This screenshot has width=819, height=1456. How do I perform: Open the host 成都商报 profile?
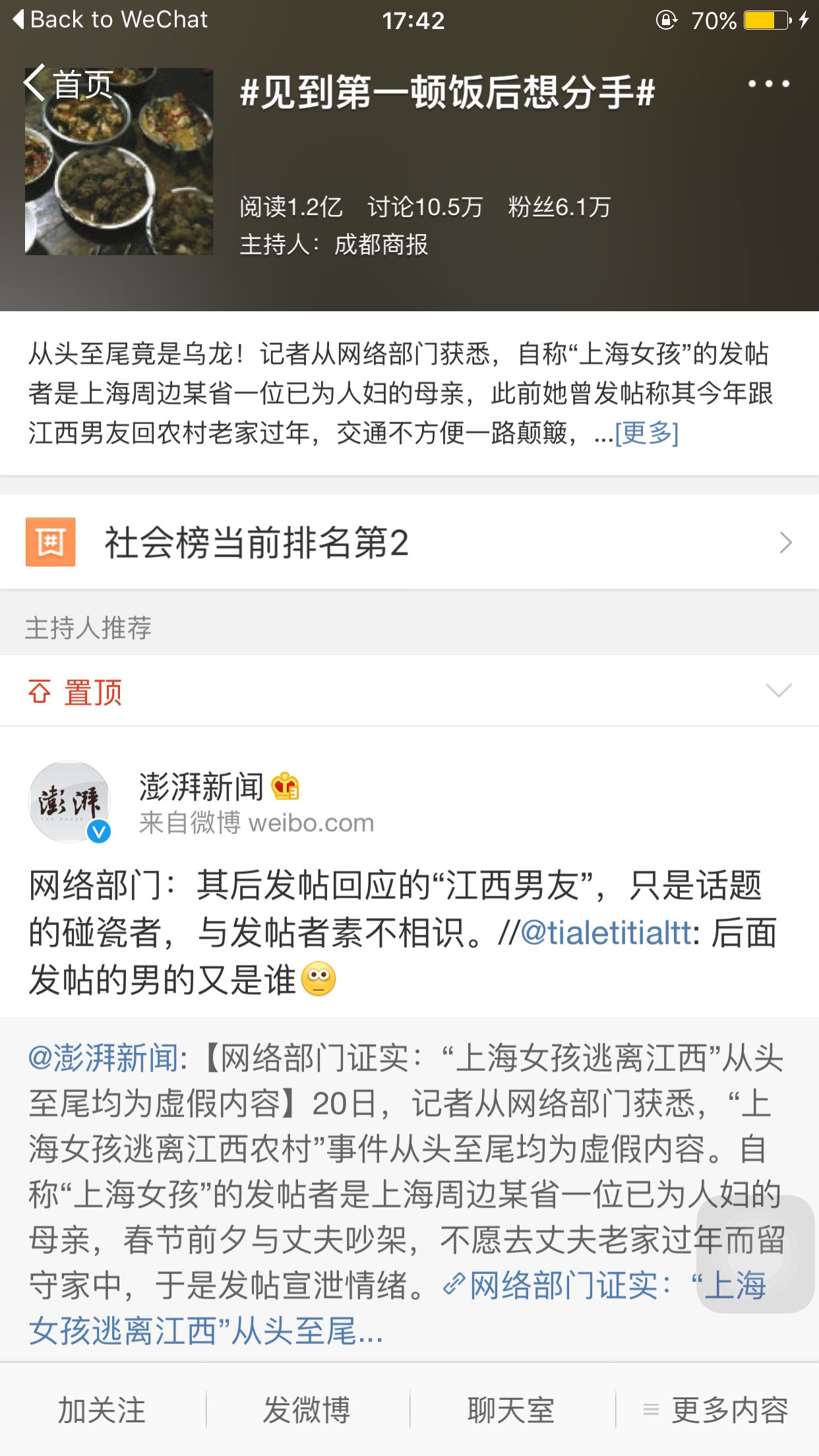click(x=380, y=245)
